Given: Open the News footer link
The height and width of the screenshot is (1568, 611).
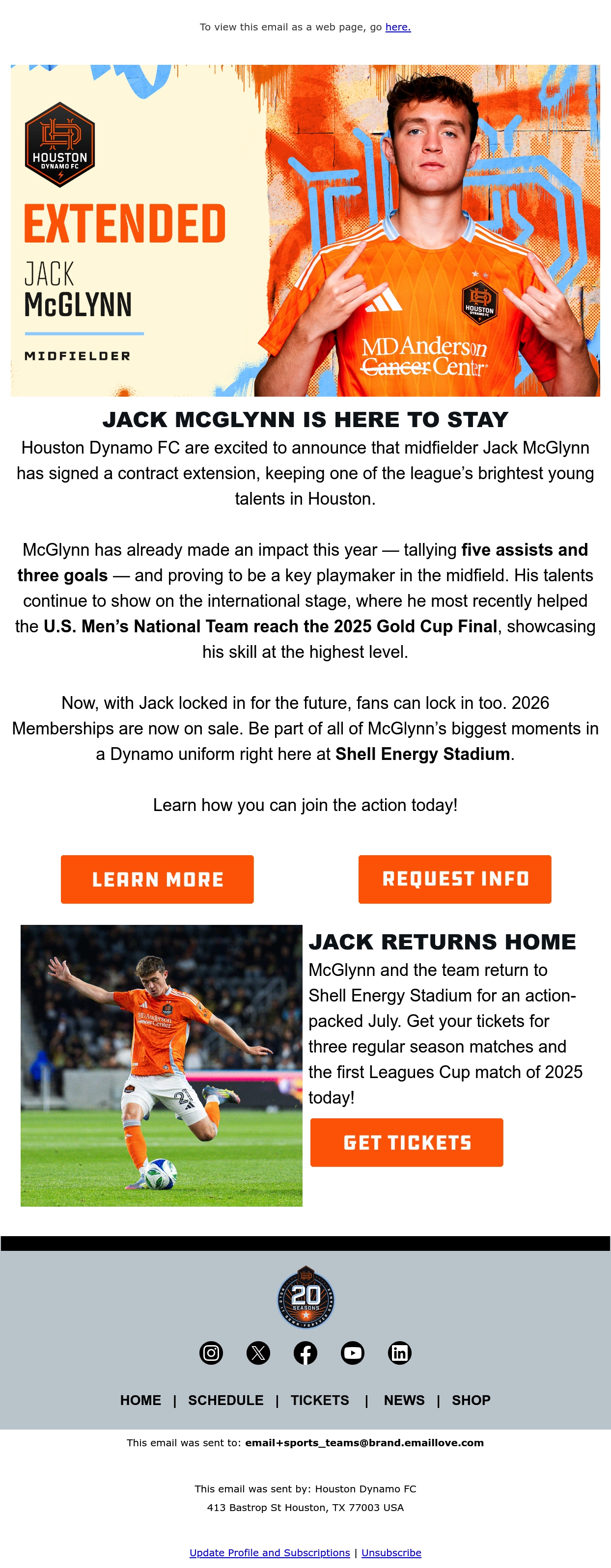Looking at the screenshot, I should [x=404, y=1400].
